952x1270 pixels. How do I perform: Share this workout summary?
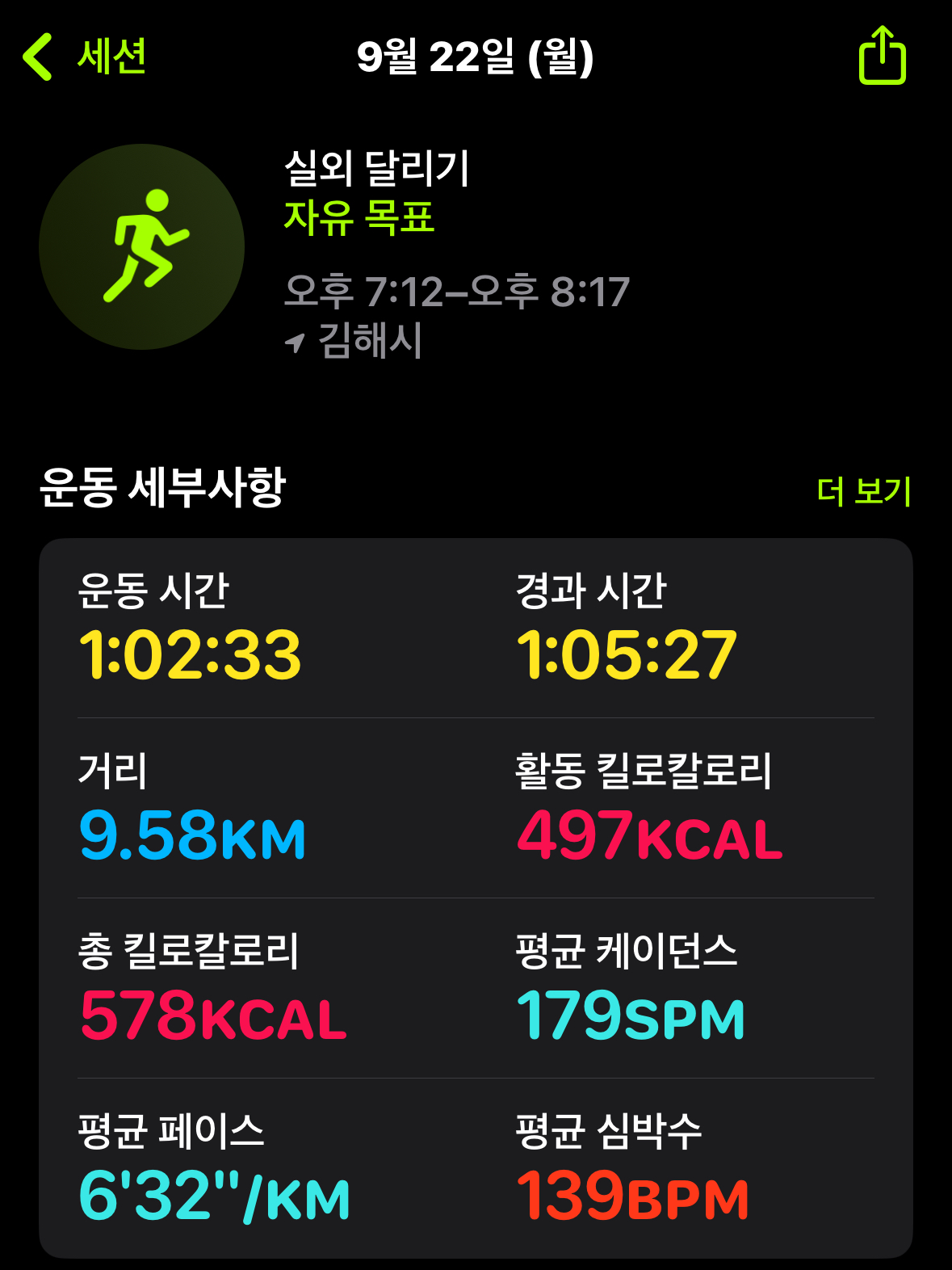[882, 56]
